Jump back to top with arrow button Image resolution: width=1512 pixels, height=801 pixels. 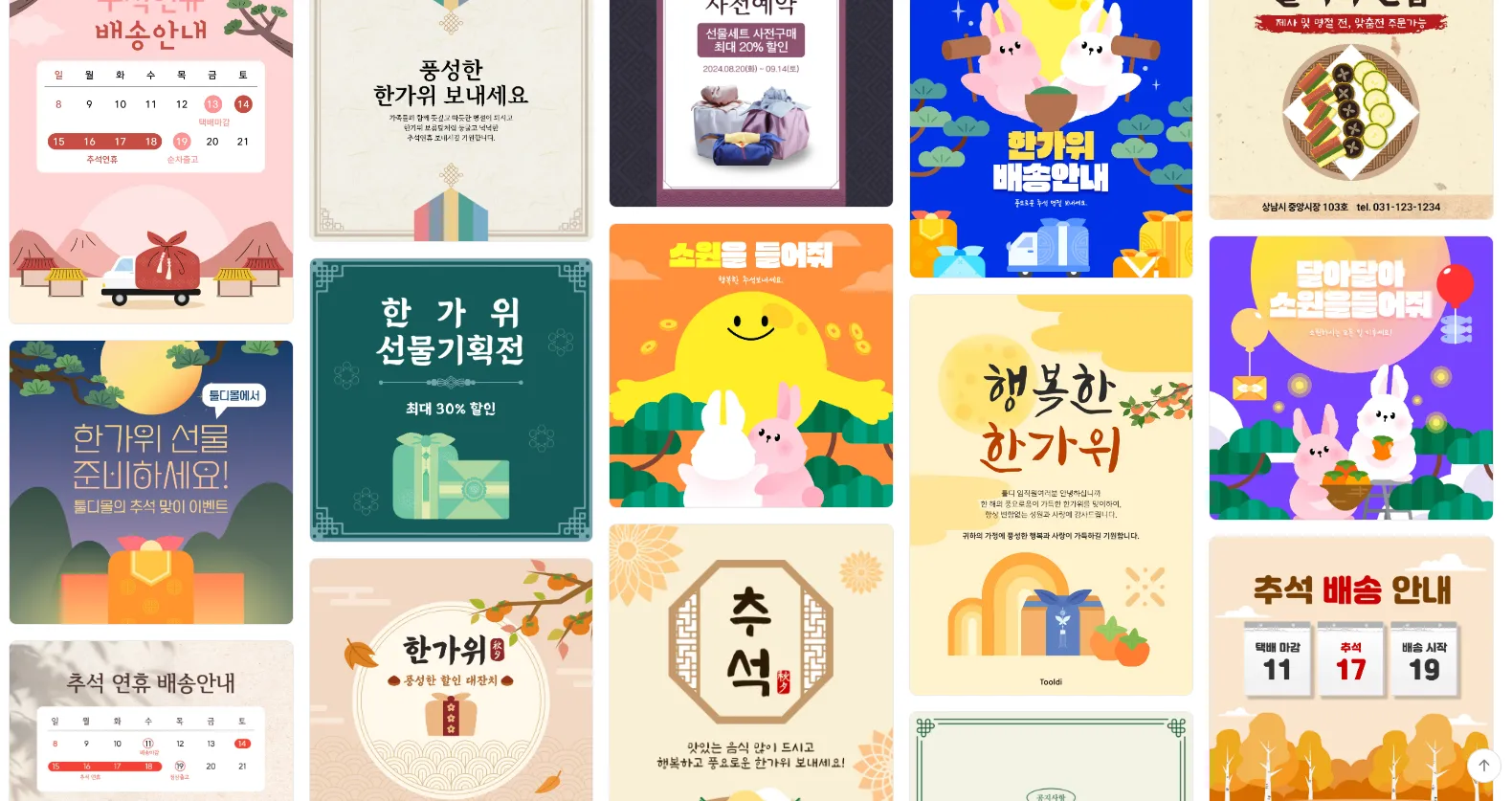coord(1483,765)
